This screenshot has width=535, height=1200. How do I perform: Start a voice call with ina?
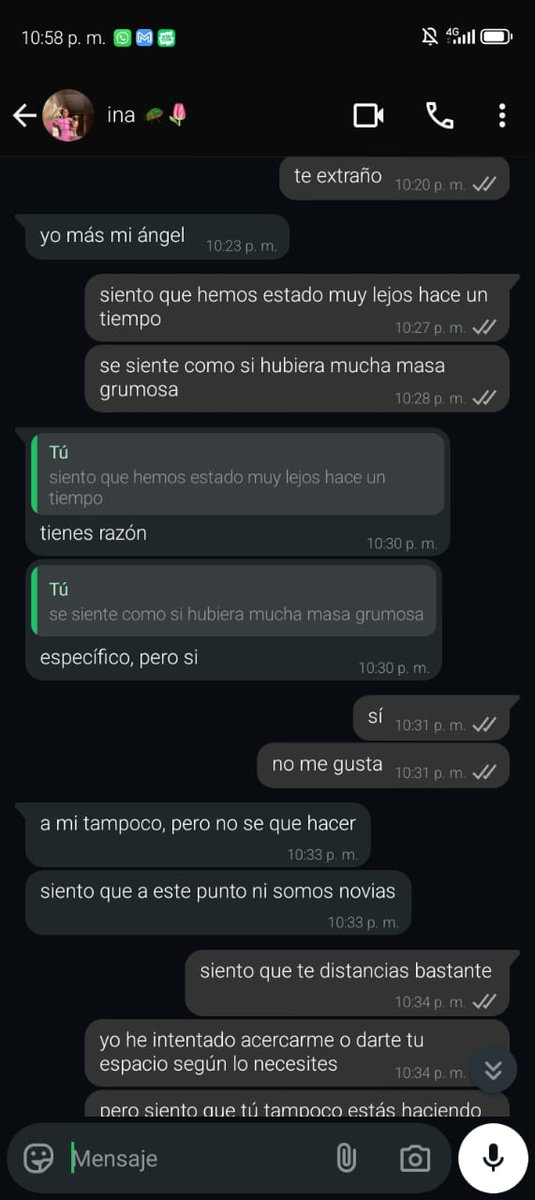pyautogui.click(x=439, y=116)
